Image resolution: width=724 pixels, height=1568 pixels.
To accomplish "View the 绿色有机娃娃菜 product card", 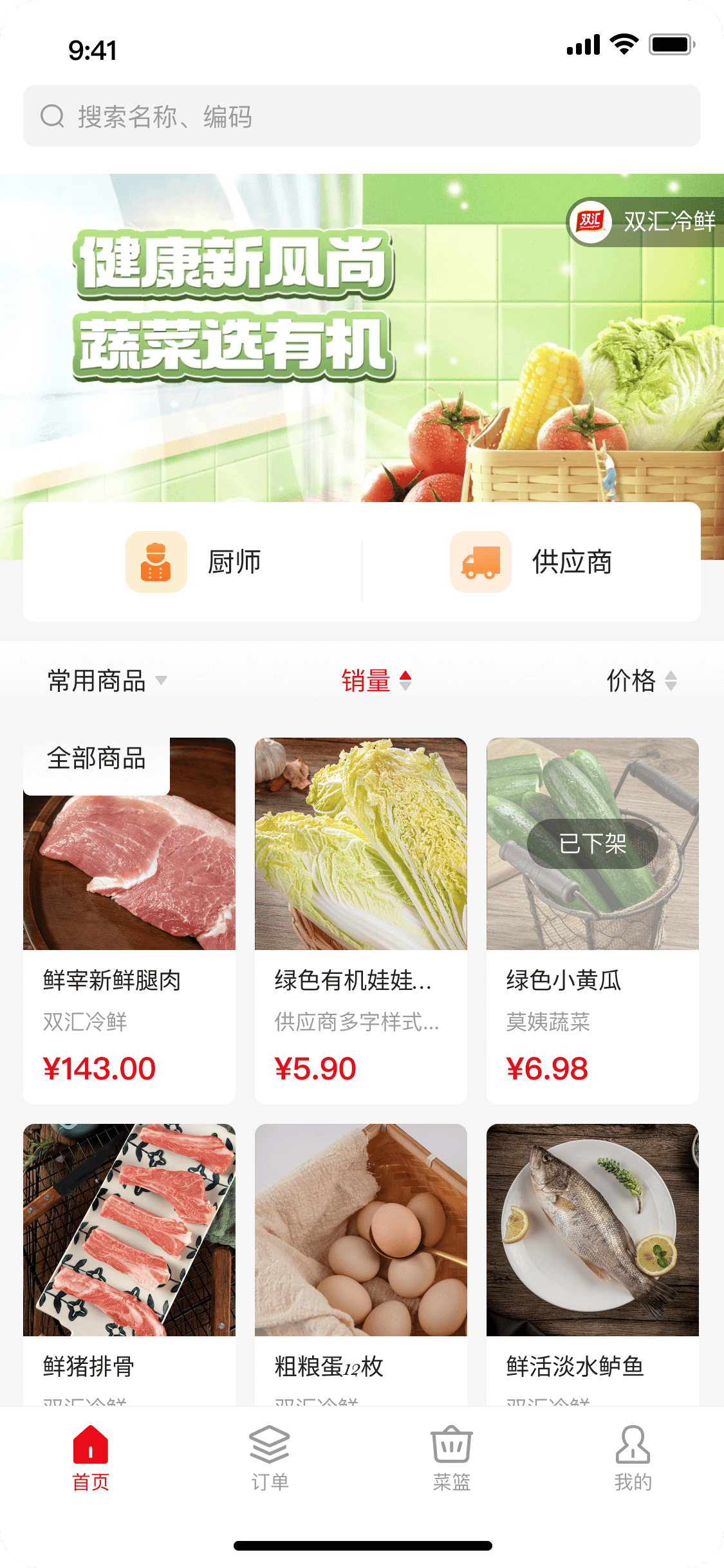I will point(361,920).
